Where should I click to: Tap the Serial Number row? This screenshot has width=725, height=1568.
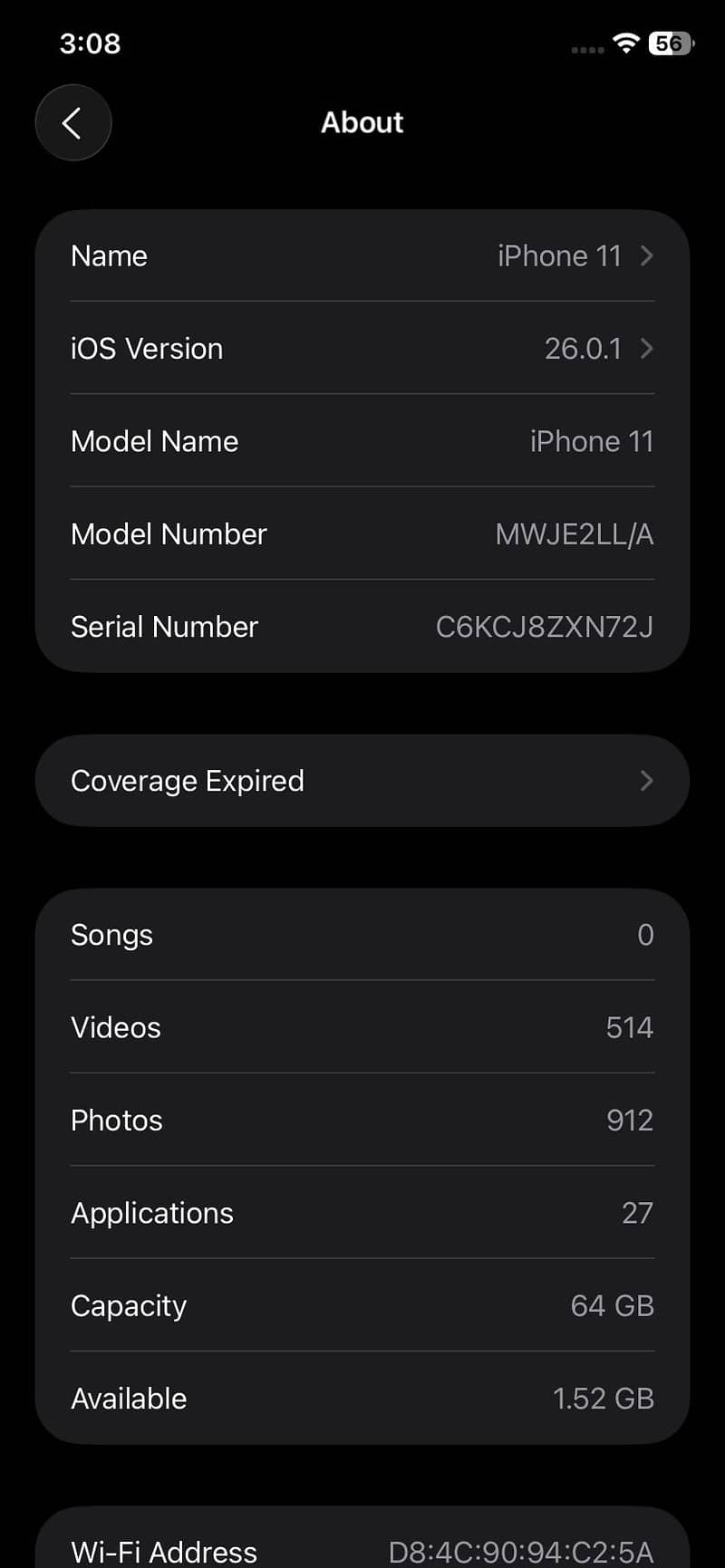362,626
